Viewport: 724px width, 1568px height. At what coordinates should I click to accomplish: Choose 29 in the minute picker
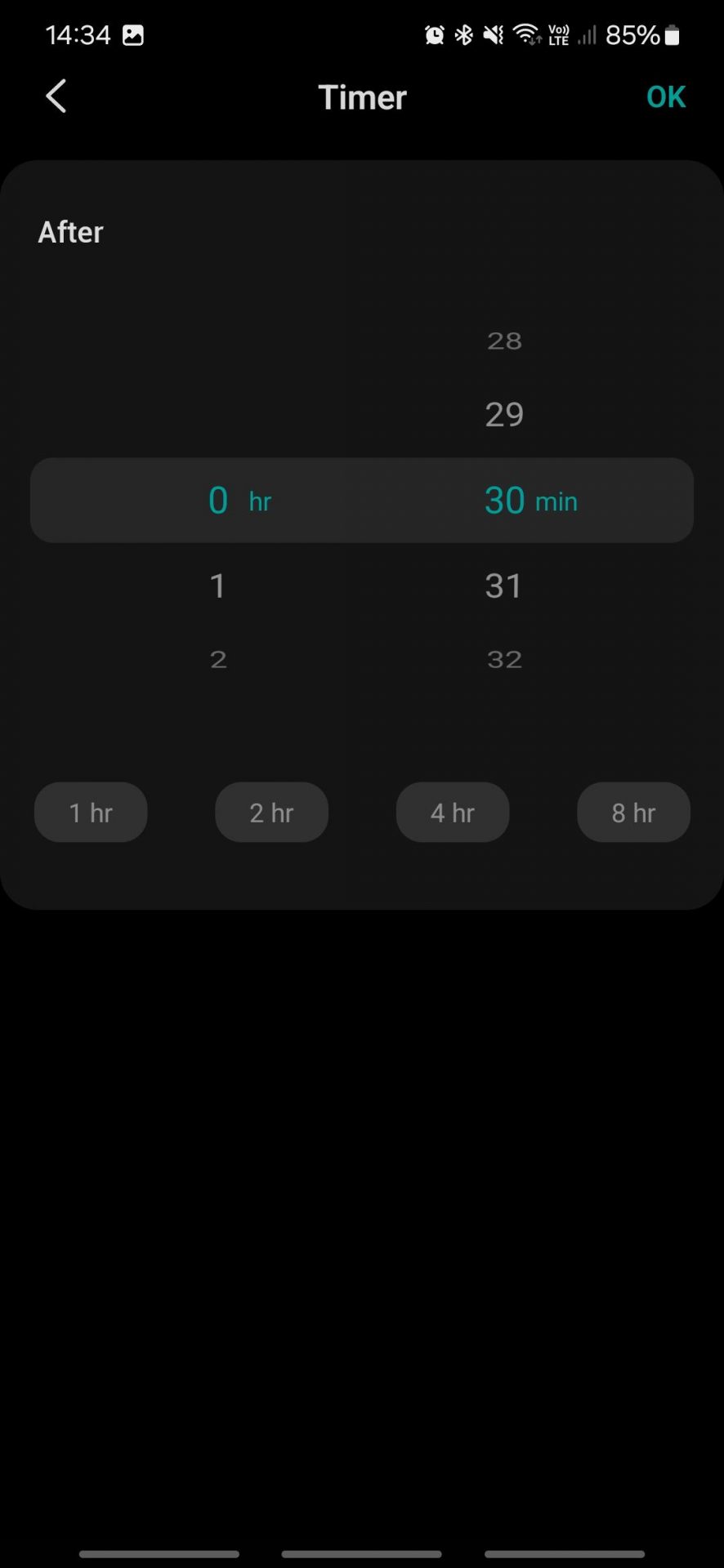(x=504, y=414)
